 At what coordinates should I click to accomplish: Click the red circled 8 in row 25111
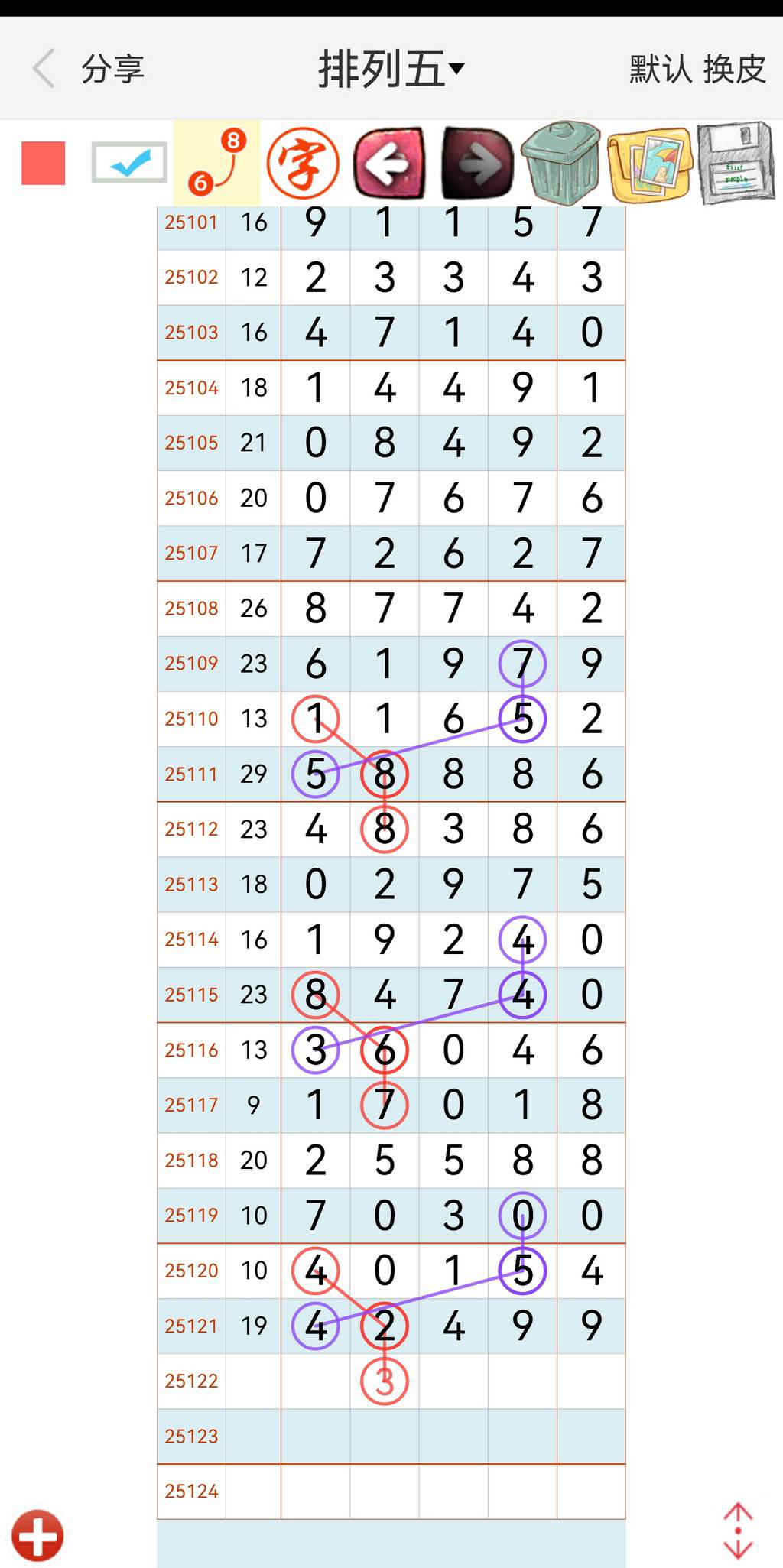point(385,774)
